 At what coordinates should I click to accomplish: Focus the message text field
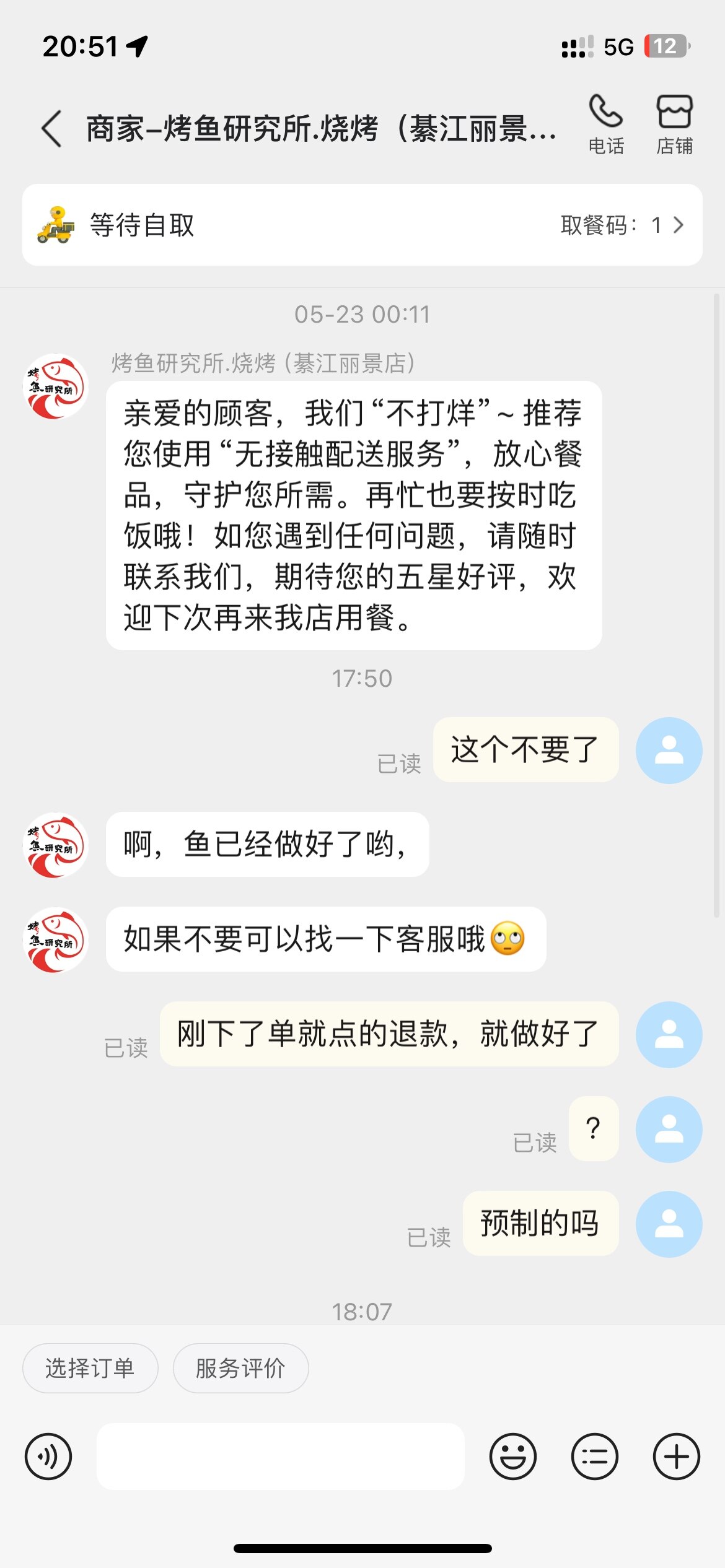(x=280, y=1457)
